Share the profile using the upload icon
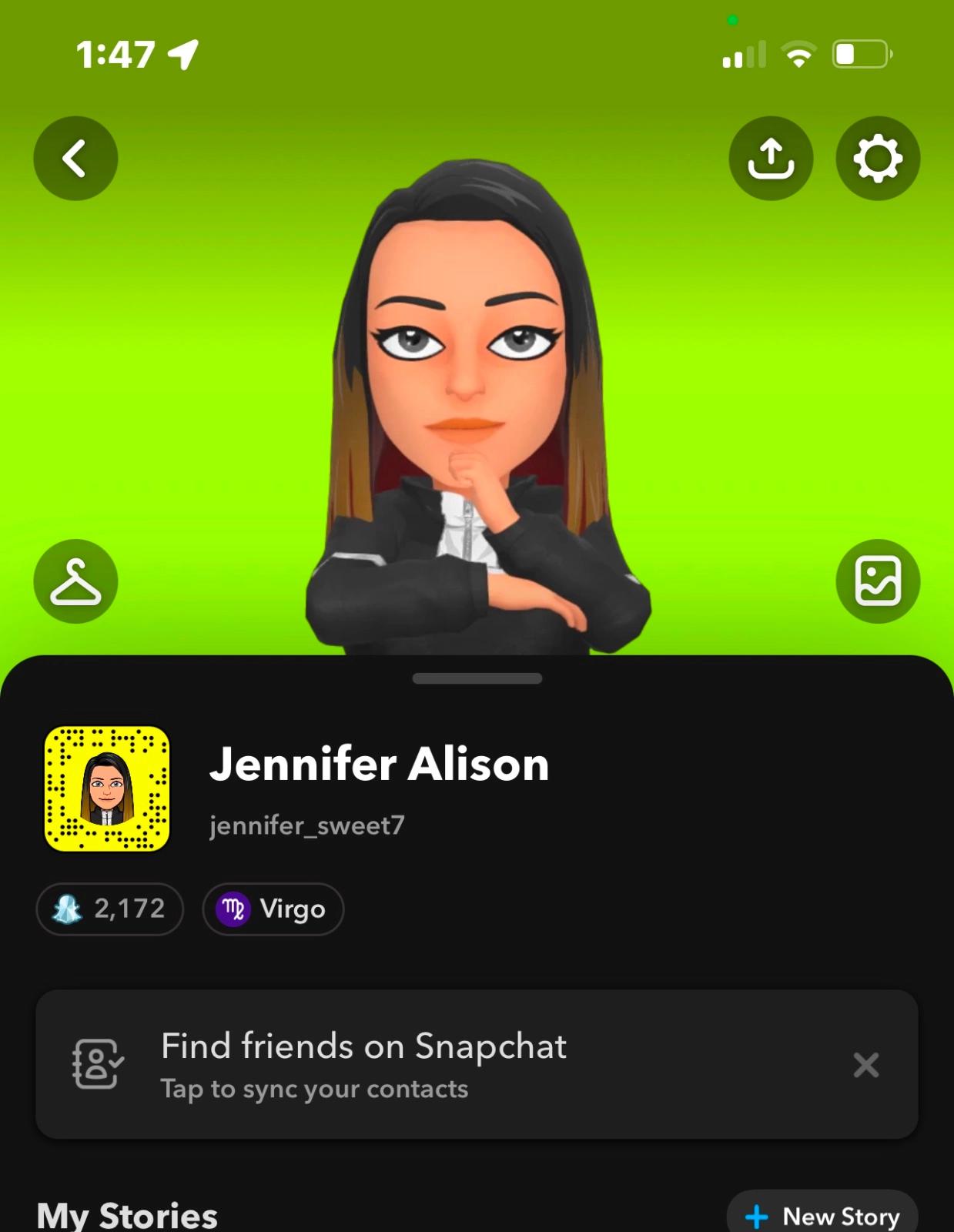The height and width of the screenshot is (1232, 954). click(x=771, y=159)
